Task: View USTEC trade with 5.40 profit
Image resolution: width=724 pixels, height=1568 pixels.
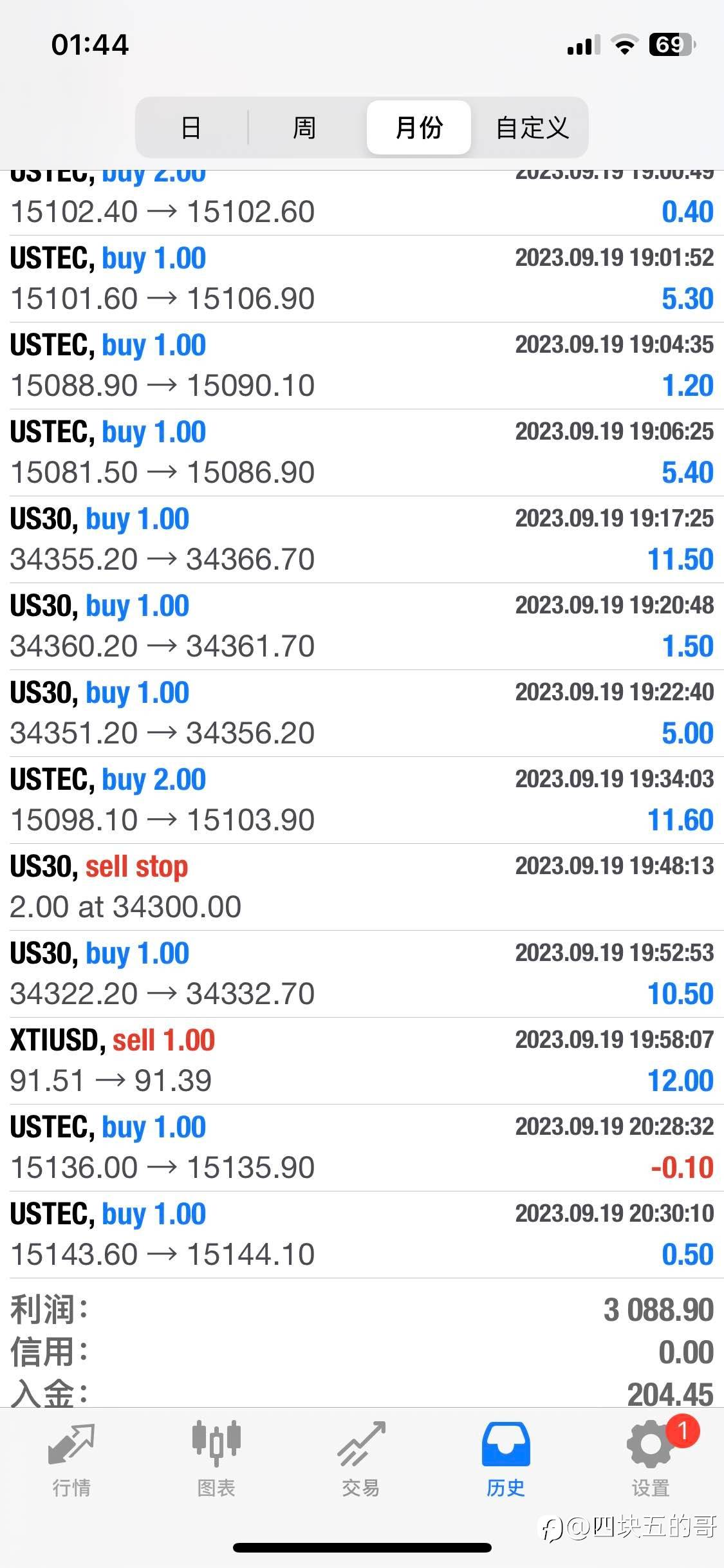Action: [x=362, y=452]
